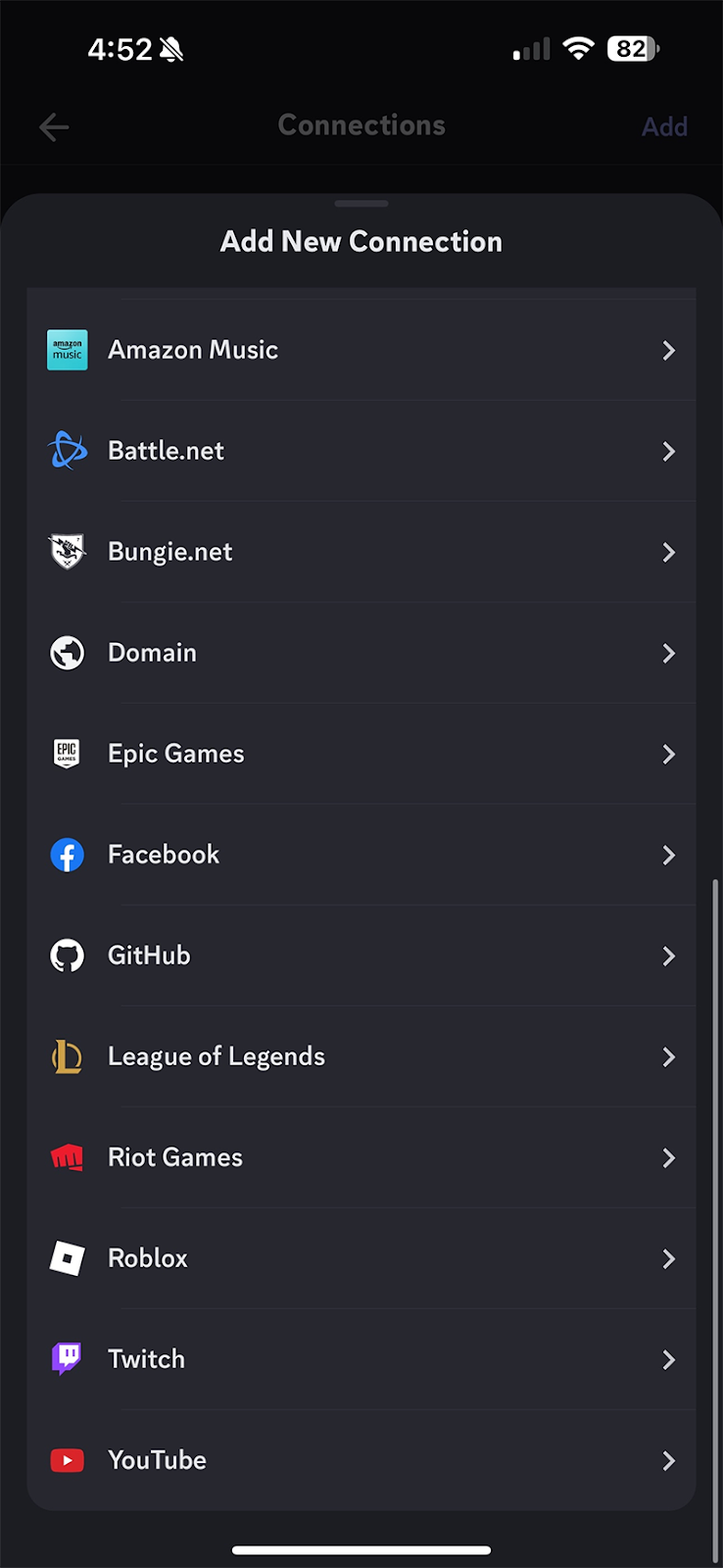Tap the GitHub octocat icon
The width and height of the screenshot is (723, 1568).
click(67, 955)
